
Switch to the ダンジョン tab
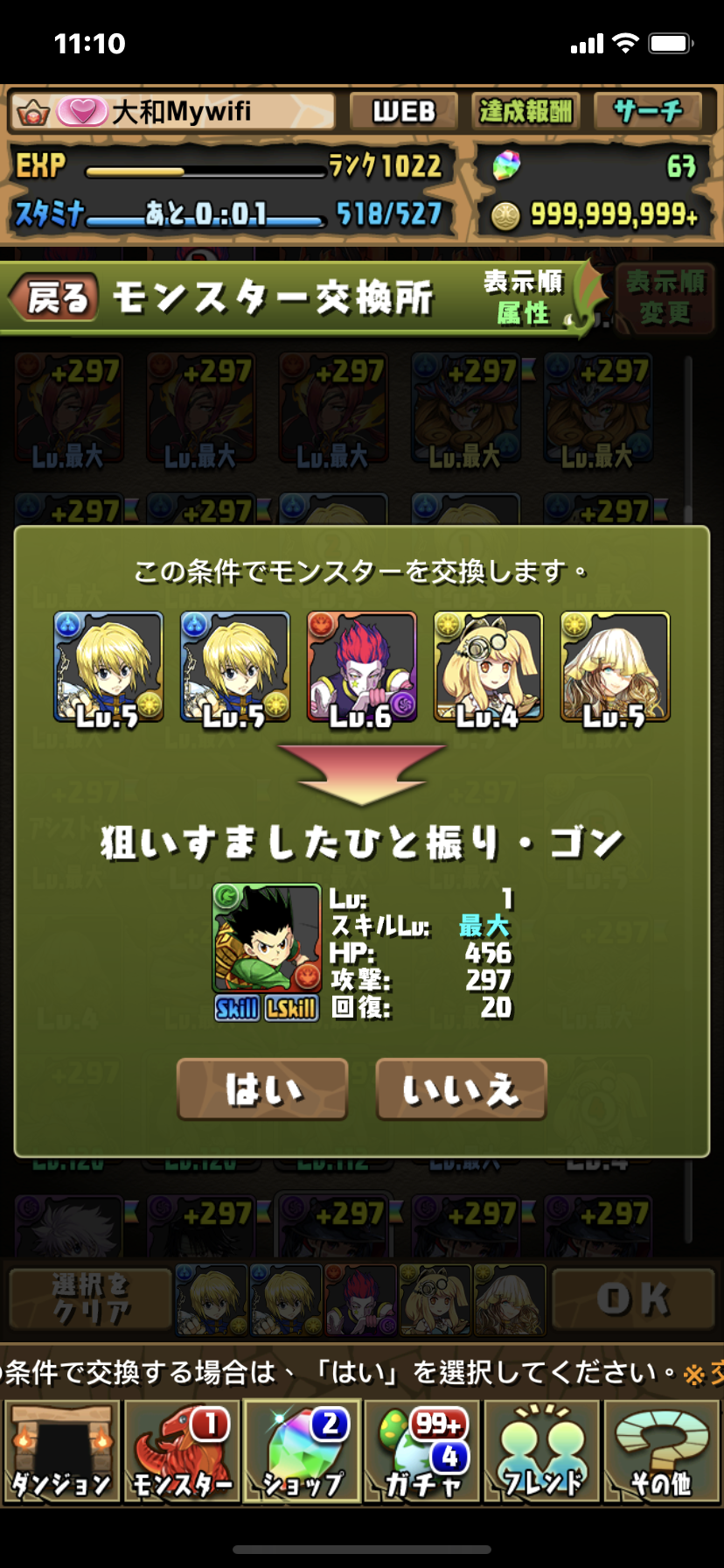pos(61,1452)
